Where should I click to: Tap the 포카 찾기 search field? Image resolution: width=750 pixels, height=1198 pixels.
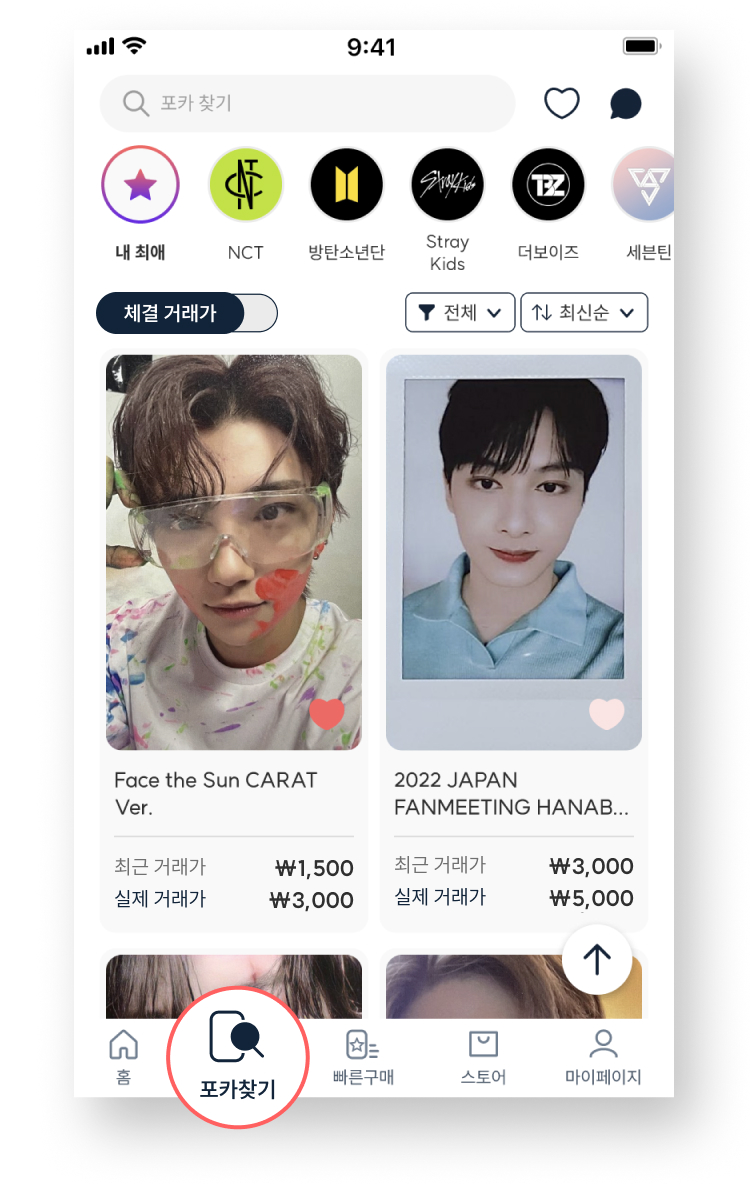[306, 103]
